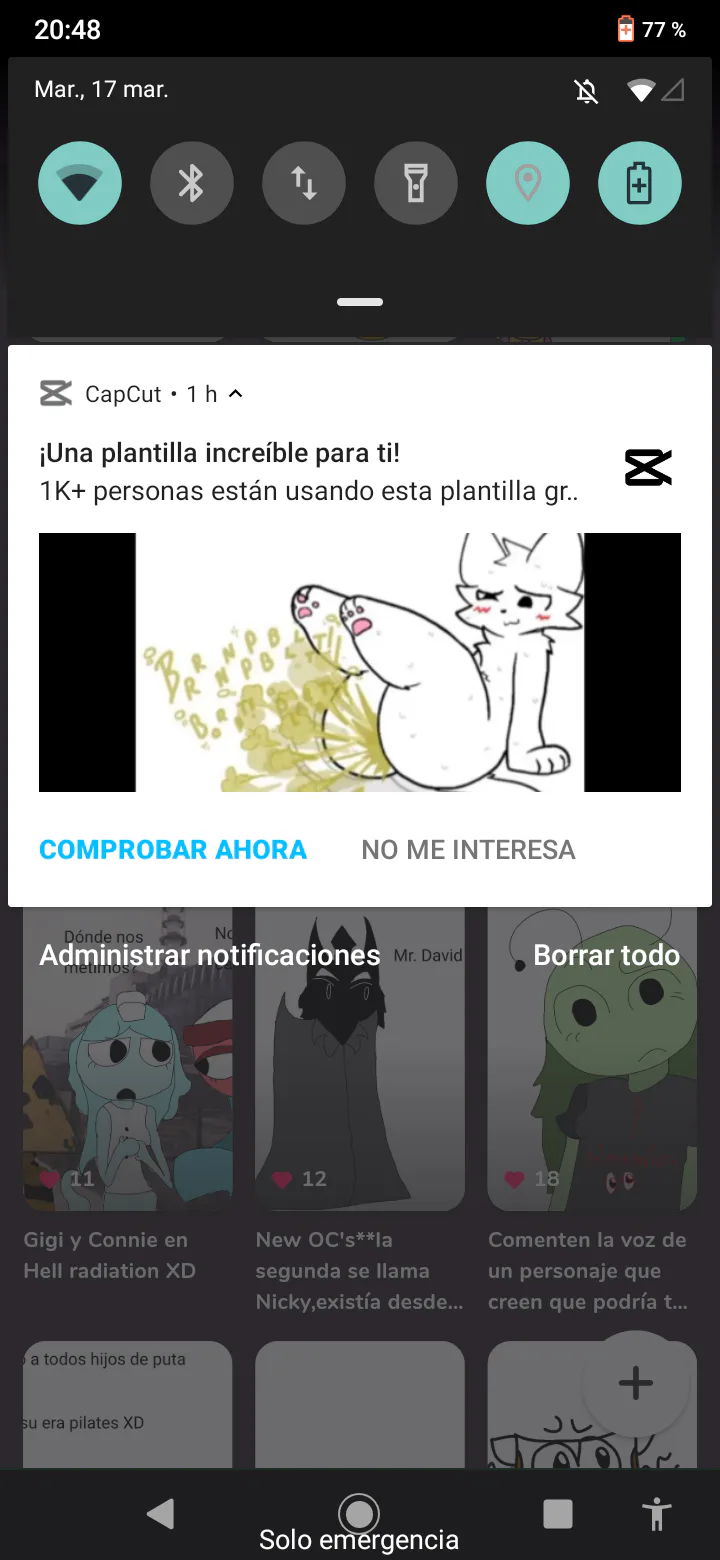The height and width of the screenshot is (1560, 720).
Task: Expand the quick settings panel handle
Action: pos(360,302)
